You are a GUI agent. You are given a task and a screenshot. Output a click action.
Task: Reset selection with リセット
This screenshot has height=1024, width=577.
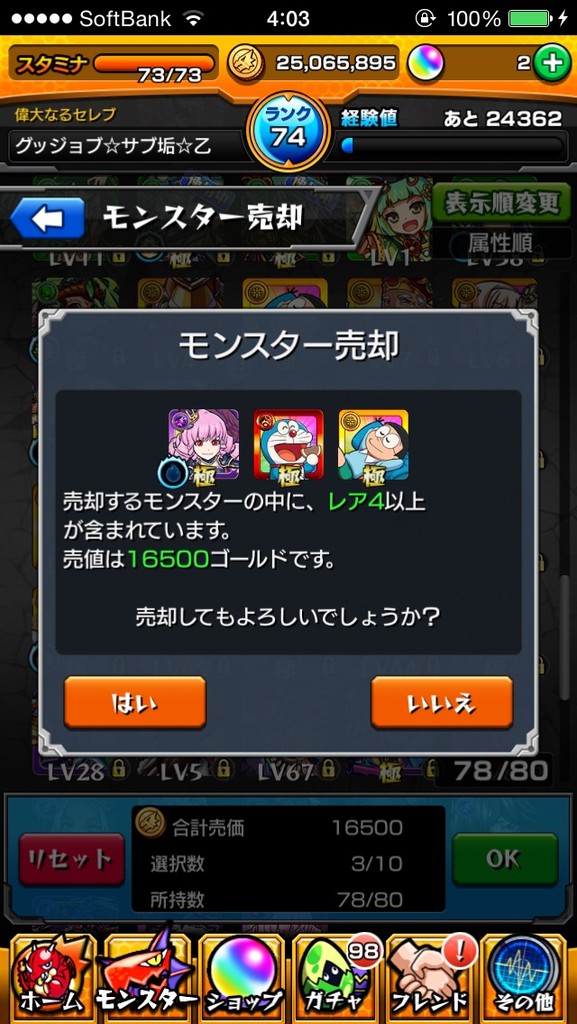coord(71,859)
